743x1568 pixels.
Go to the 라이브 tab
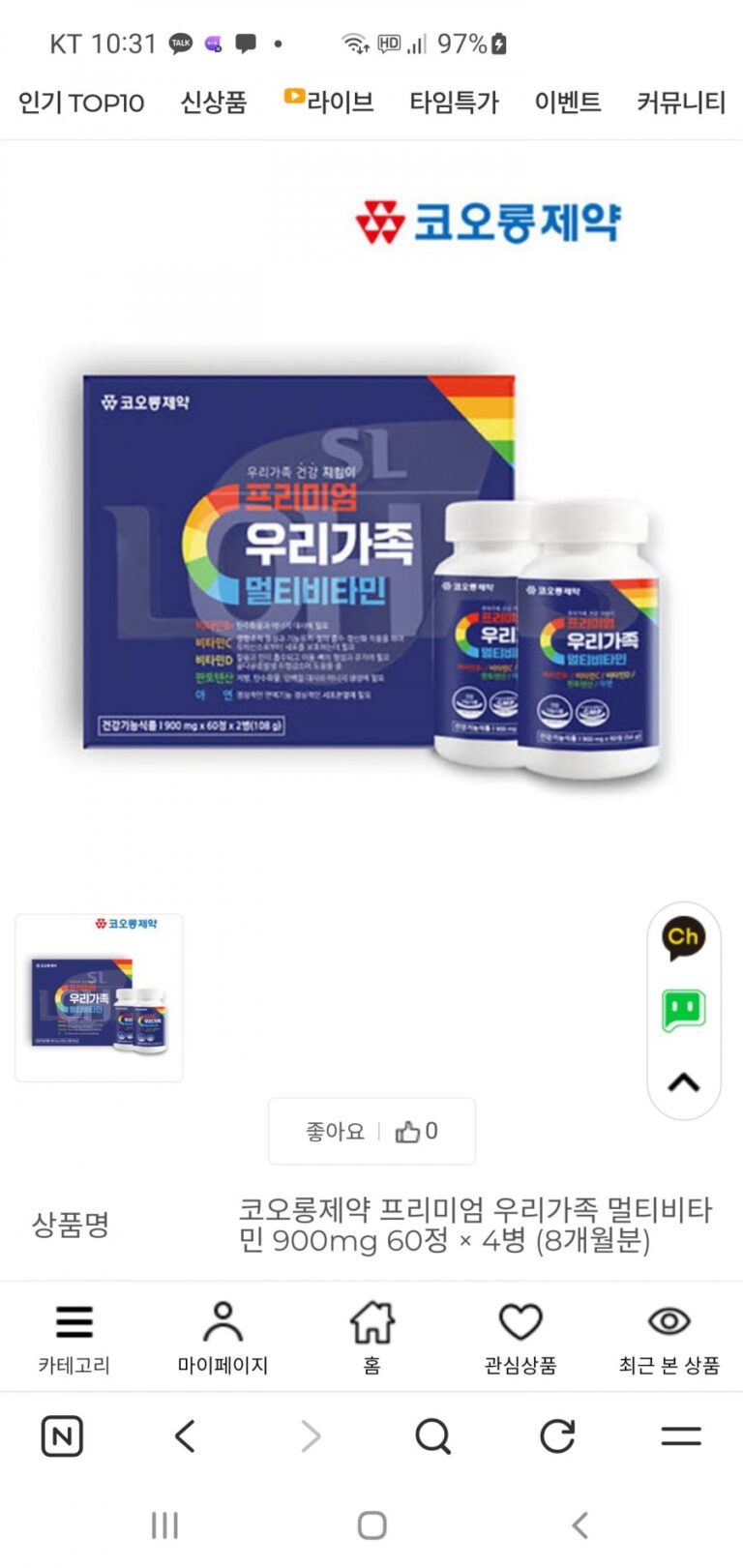pos(329,102)
